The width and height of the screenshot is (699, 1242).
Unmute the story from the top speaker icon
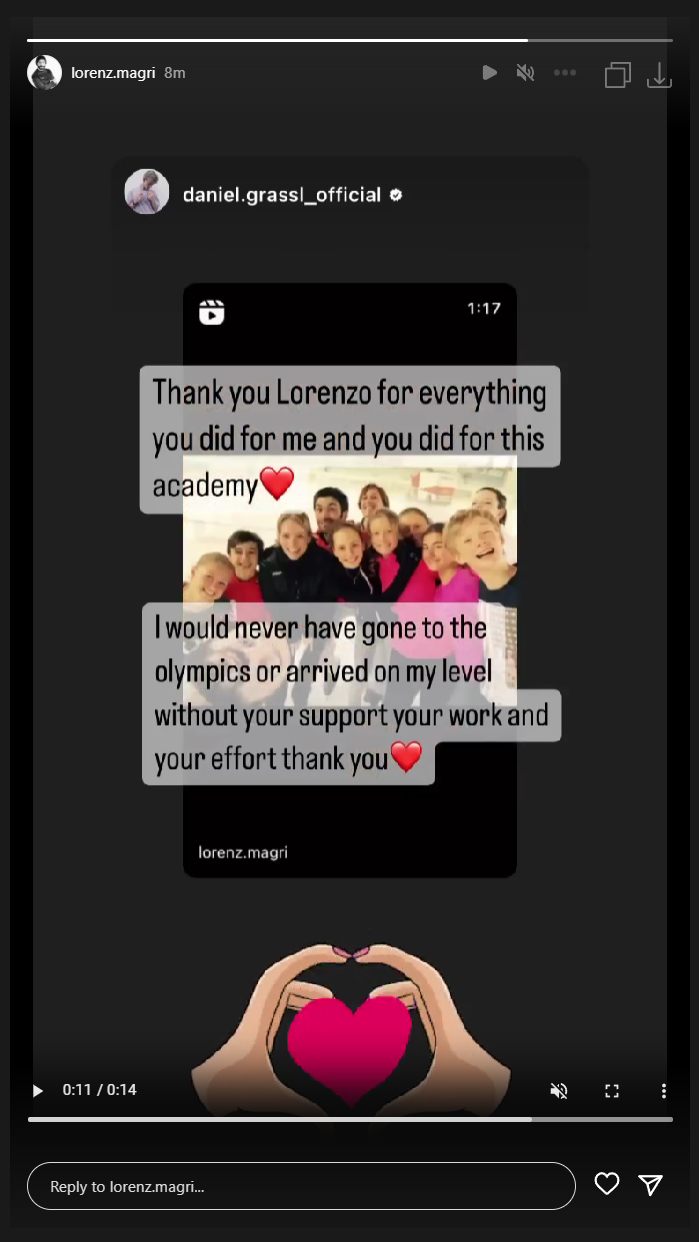(525, 73)
